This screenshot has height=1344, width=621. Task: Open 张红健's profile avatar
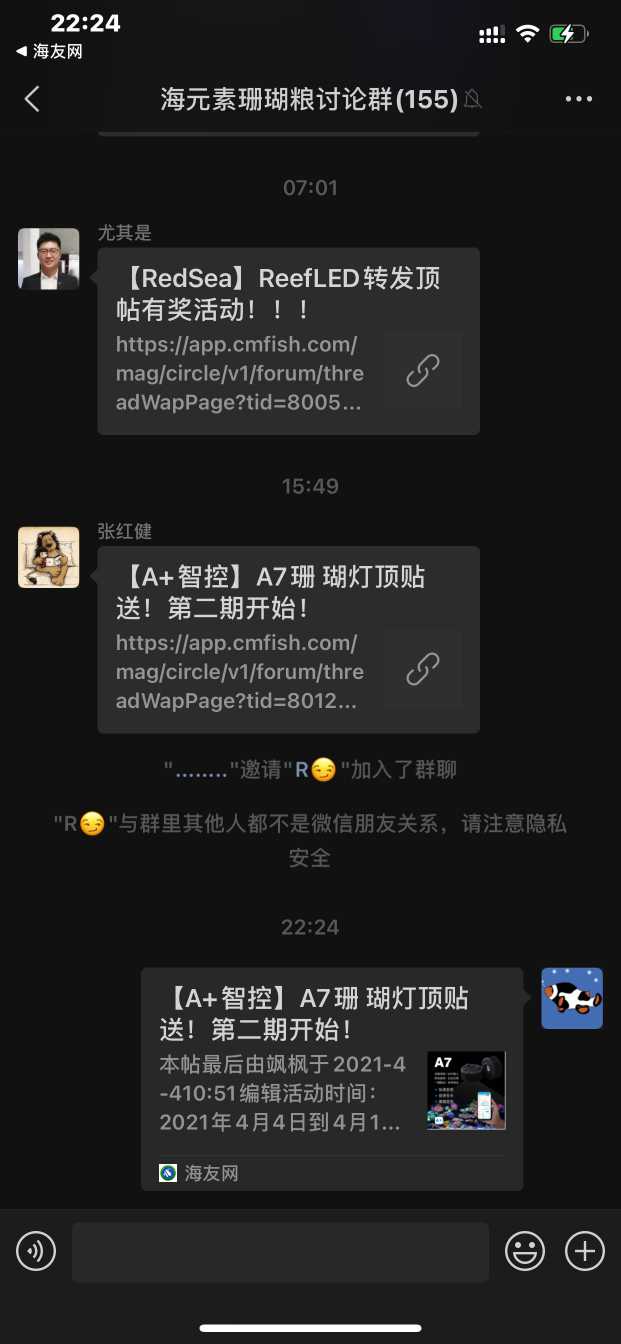(x=48, y=557)
